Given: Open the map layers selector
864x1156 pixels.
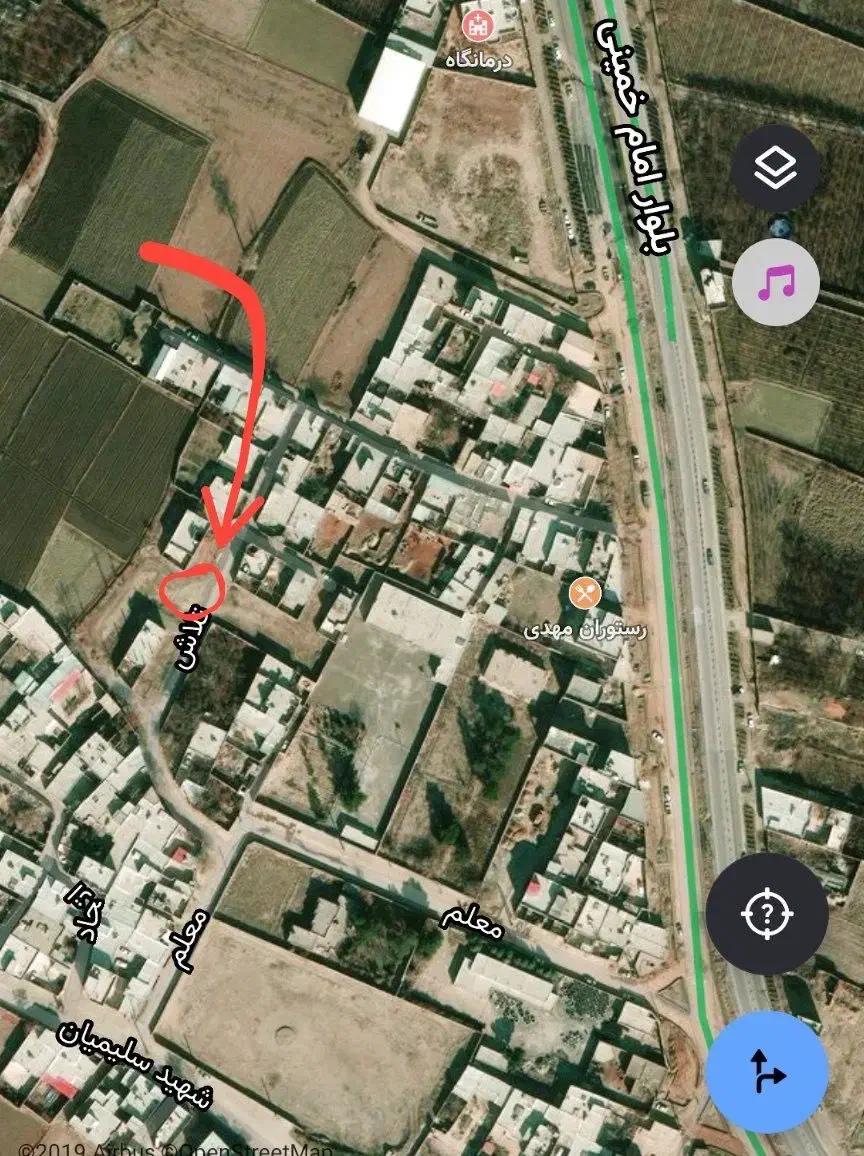Looking at the screenshot, I should tap(775, 168).
